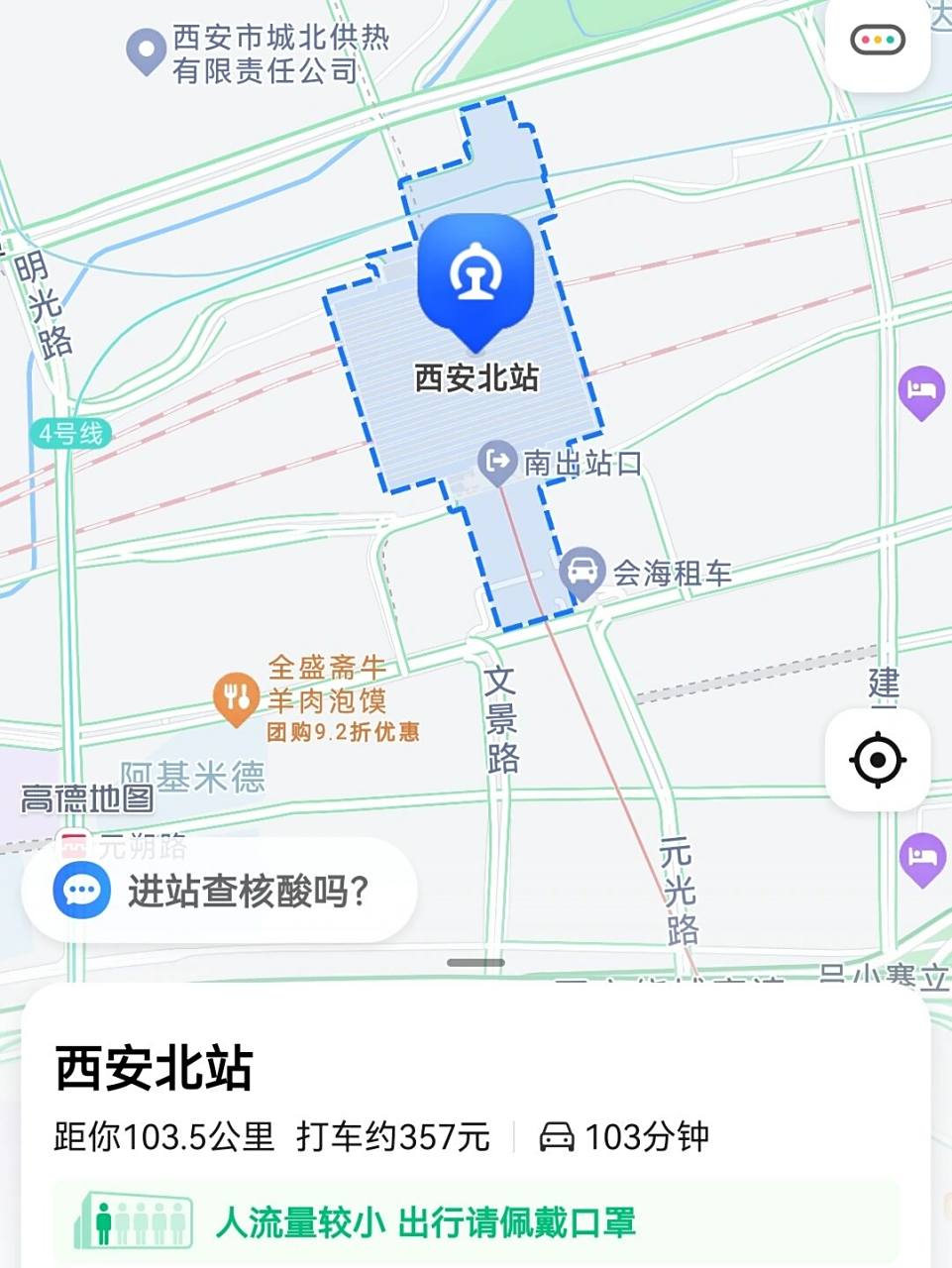Viewport: 952px width, 1268px height.
Task: Tap the current location compass button
Action: (x=876, y=760)
